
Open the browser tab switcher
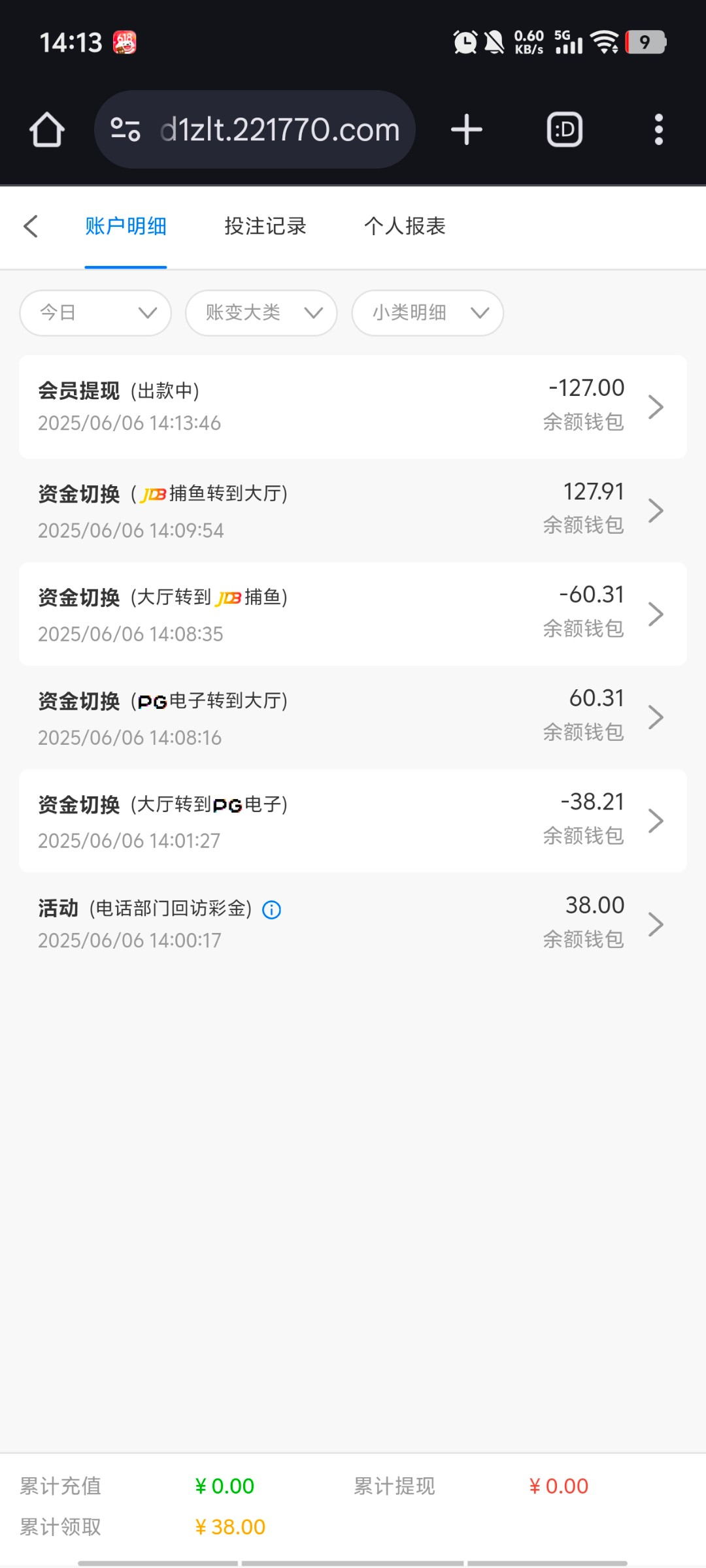(565, 129)
